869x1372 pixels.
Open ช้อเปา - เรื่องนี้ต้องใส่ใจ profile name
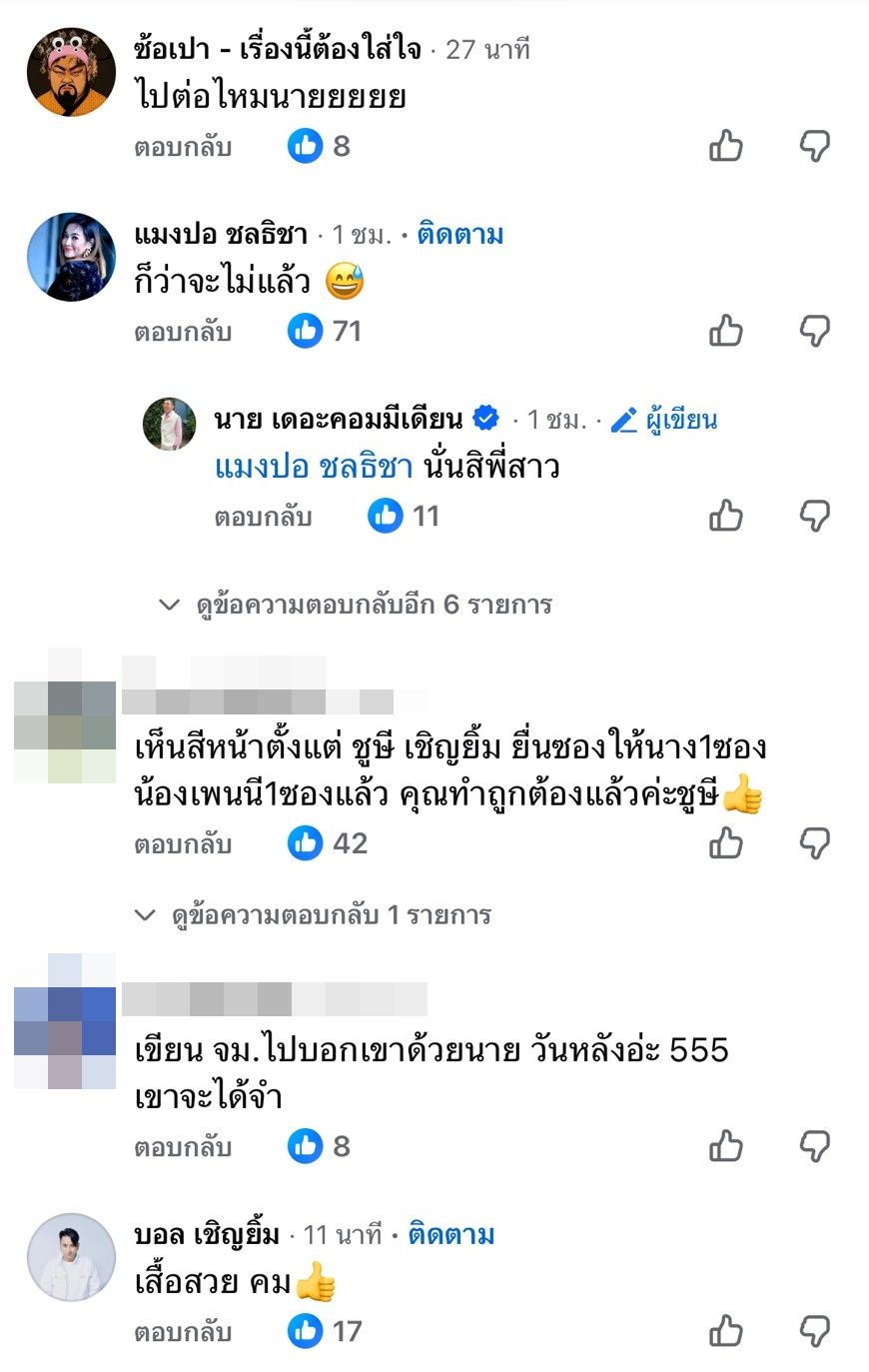[x=278, y=50]
